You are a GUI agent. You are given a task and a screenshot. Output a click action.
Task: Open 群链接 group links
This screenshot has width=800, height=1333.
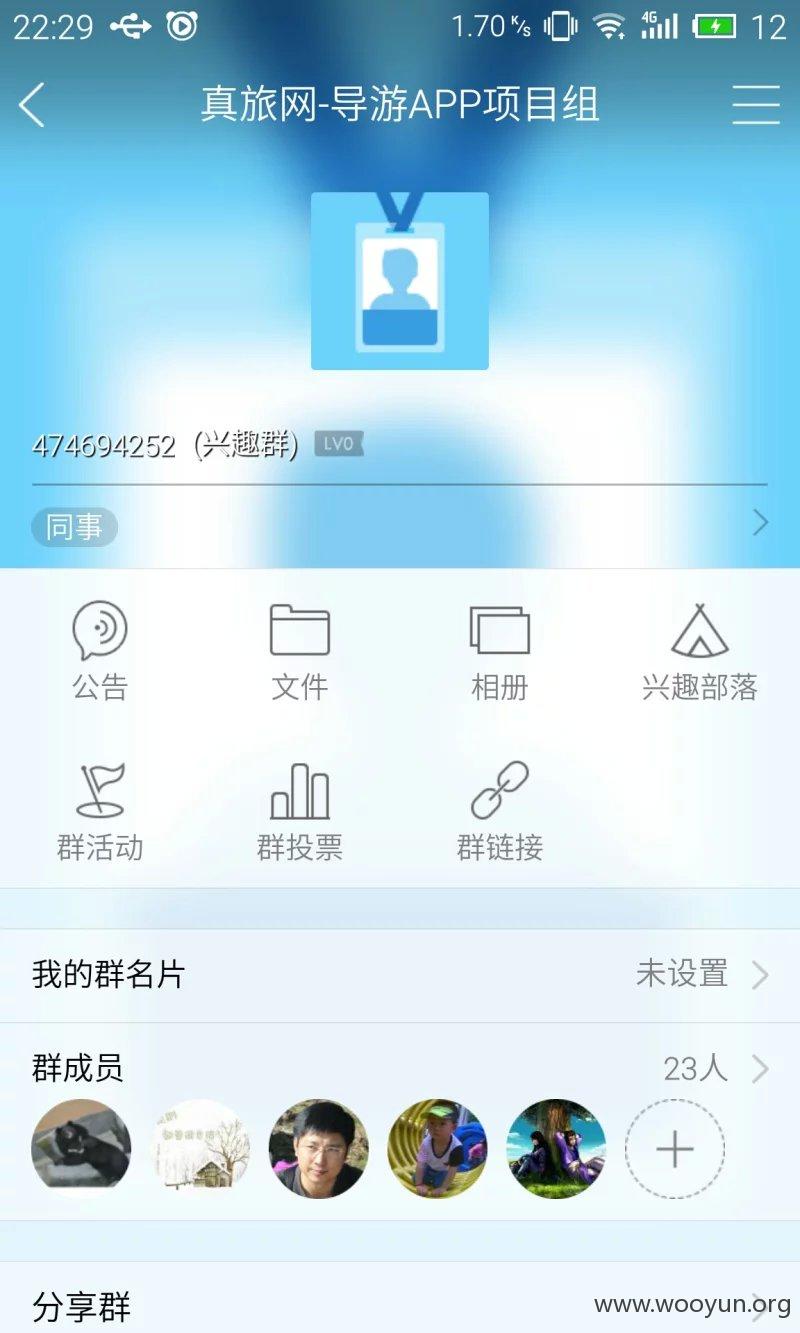pos(500,812)
